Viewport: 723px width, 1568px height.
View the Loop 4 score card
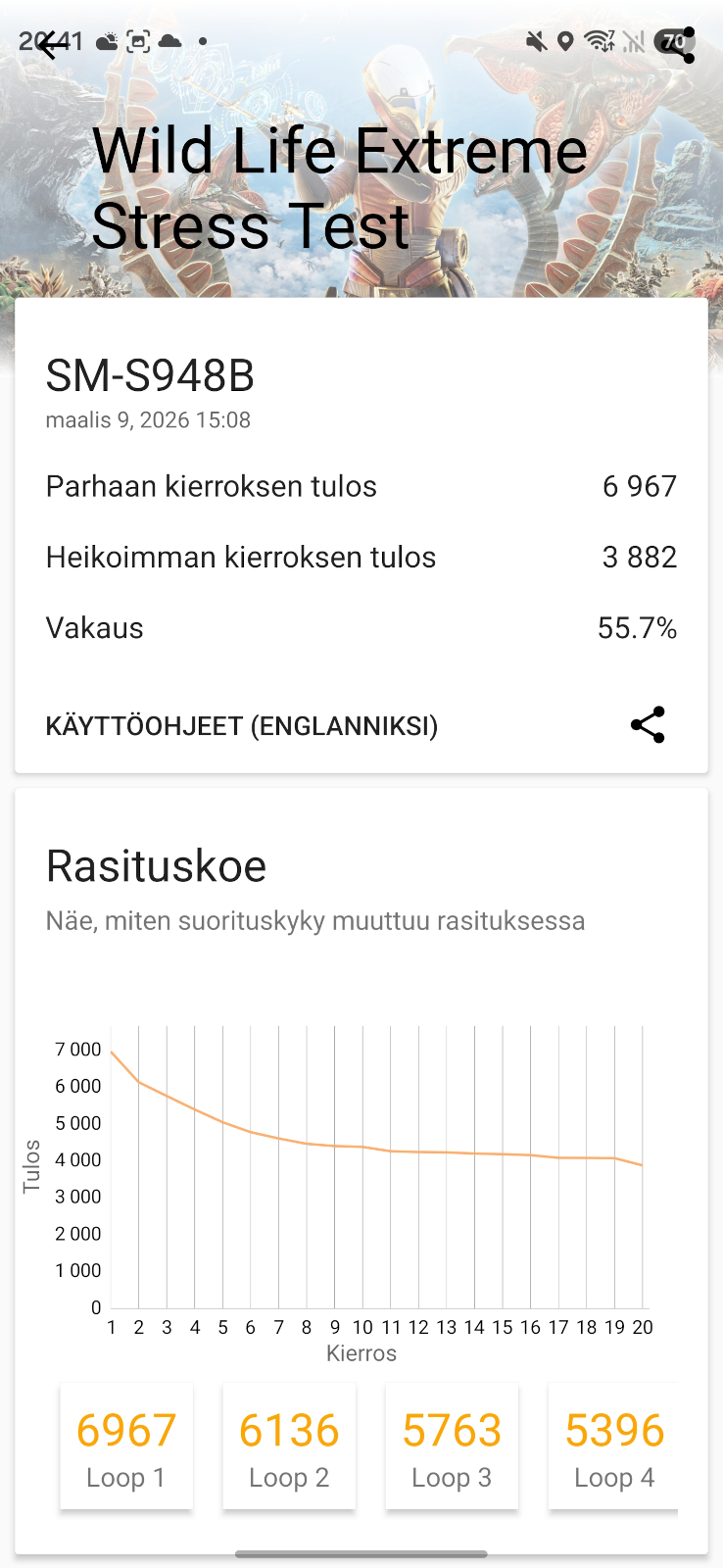[613, 1447]
